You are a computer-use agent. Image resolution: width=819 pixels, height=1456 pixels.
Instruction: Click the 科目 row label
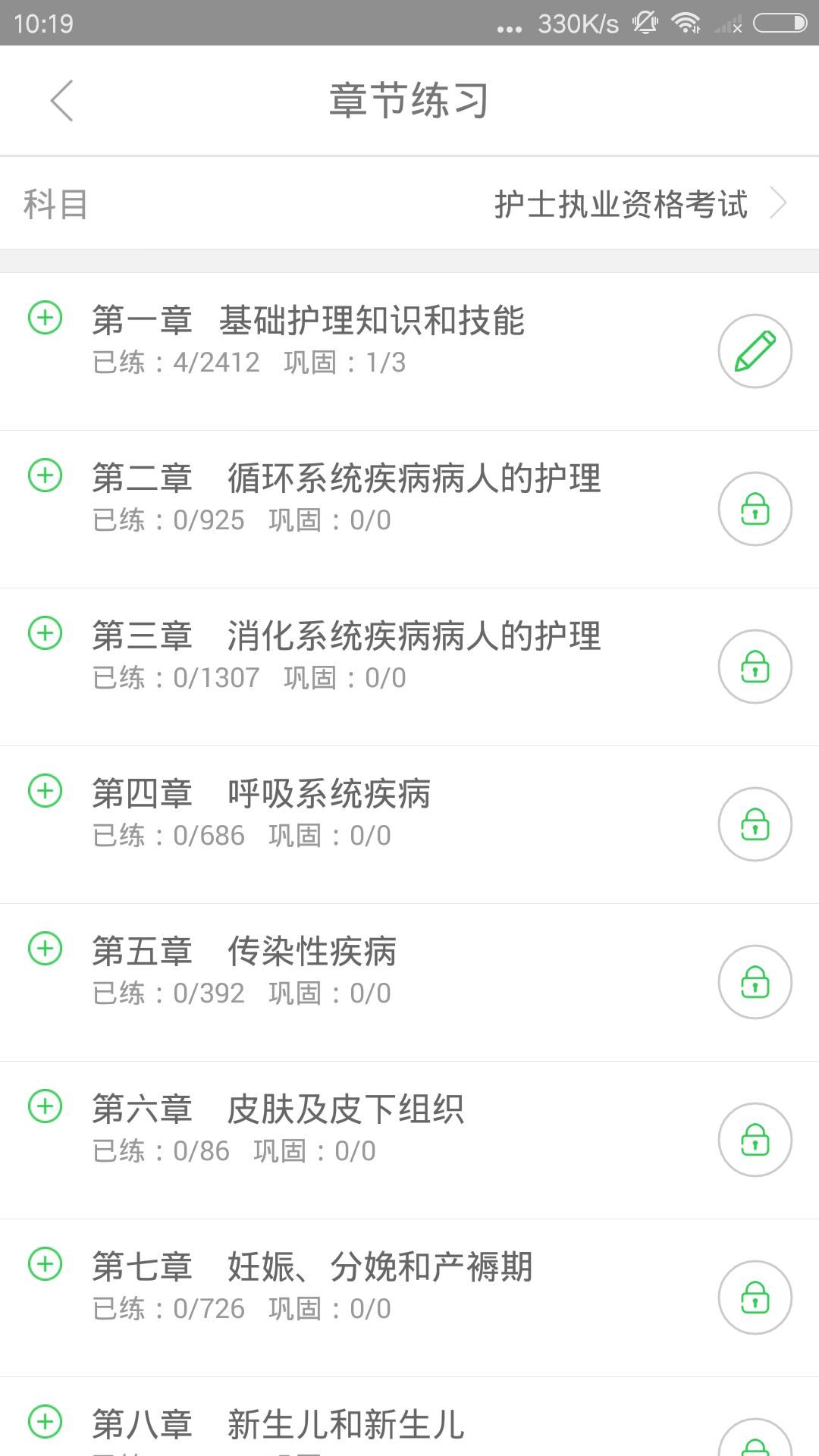point(55,203)
